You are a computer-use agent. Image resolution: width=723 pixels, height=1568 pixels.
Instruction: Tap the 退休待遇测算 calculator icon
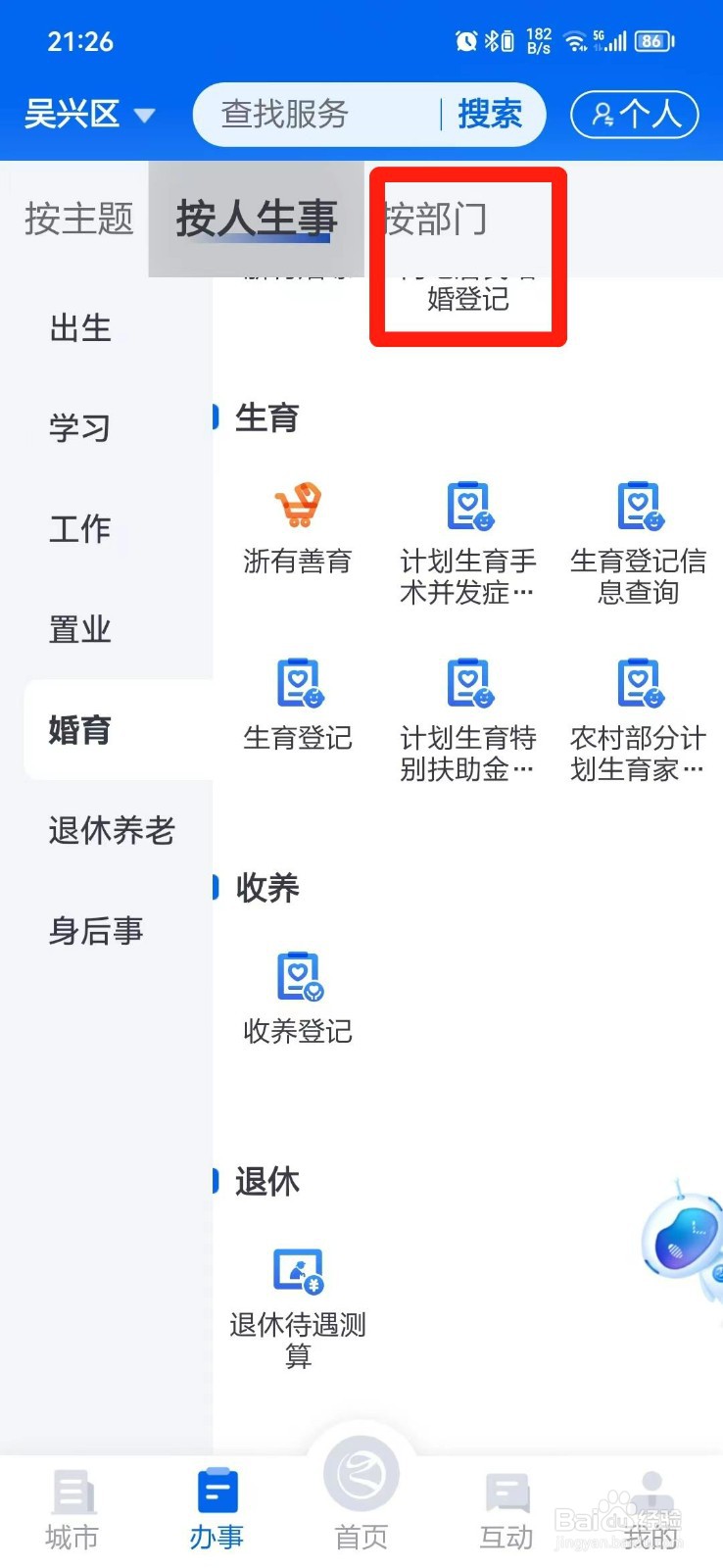298,1294
